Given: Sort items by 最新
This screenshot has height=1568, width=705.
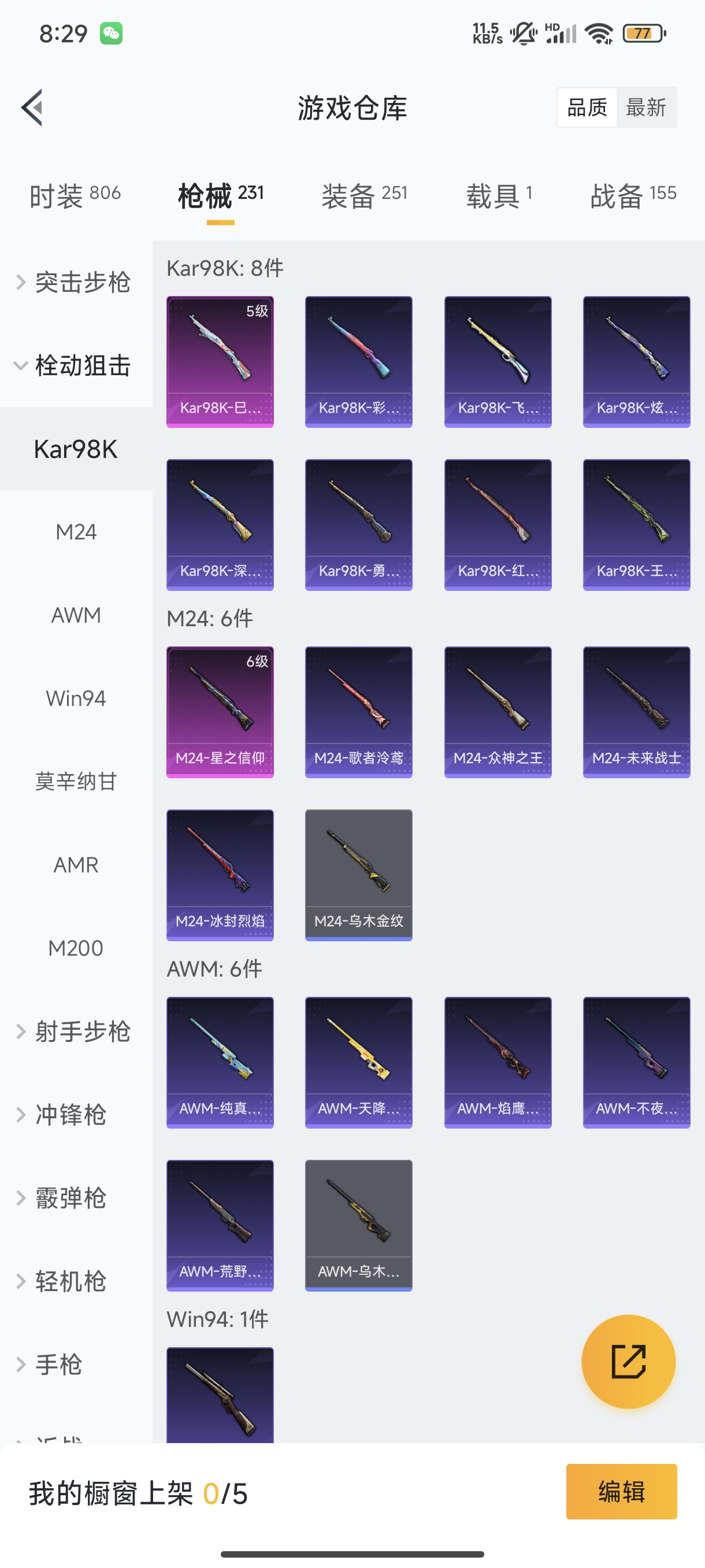Looking at the screenshot, I should pyautogui.click(x=645, y=108).
